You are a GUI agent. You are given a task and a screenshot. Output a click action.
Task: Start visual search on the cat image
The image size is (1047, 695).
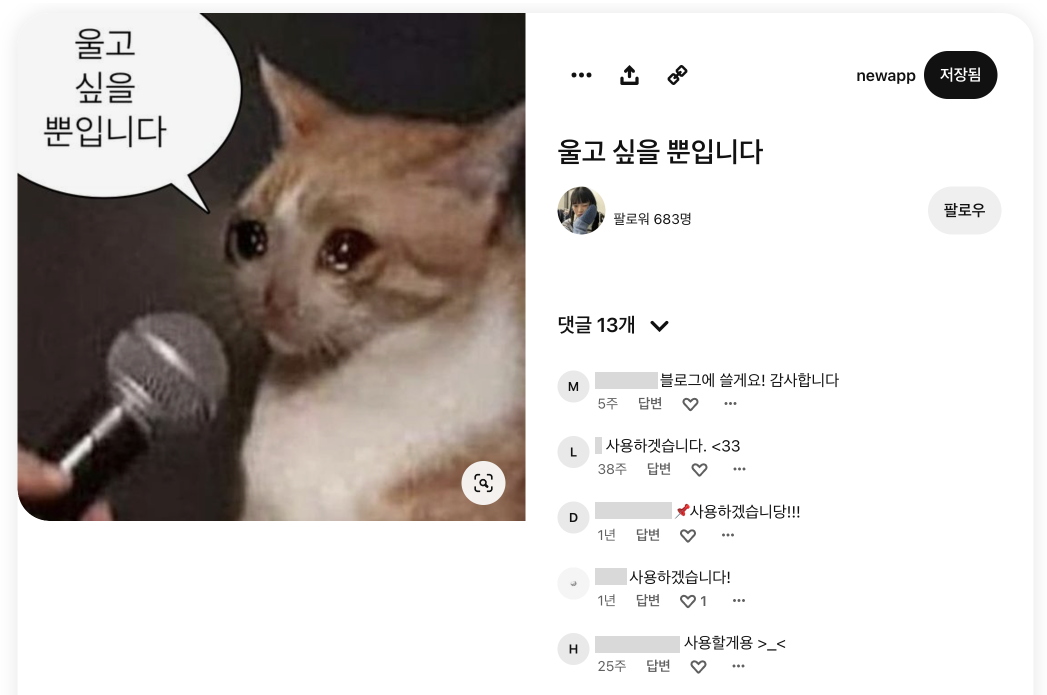[x=483, y=483]
